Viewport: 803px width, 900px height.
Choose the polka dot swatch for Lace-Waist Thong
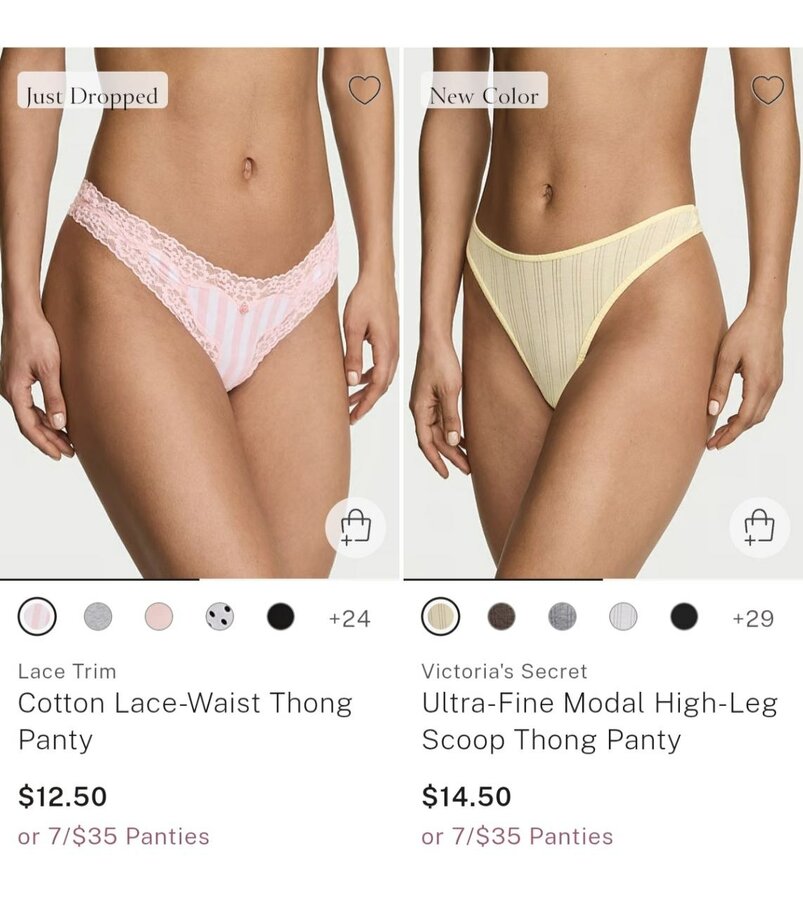tap(220, 617)
